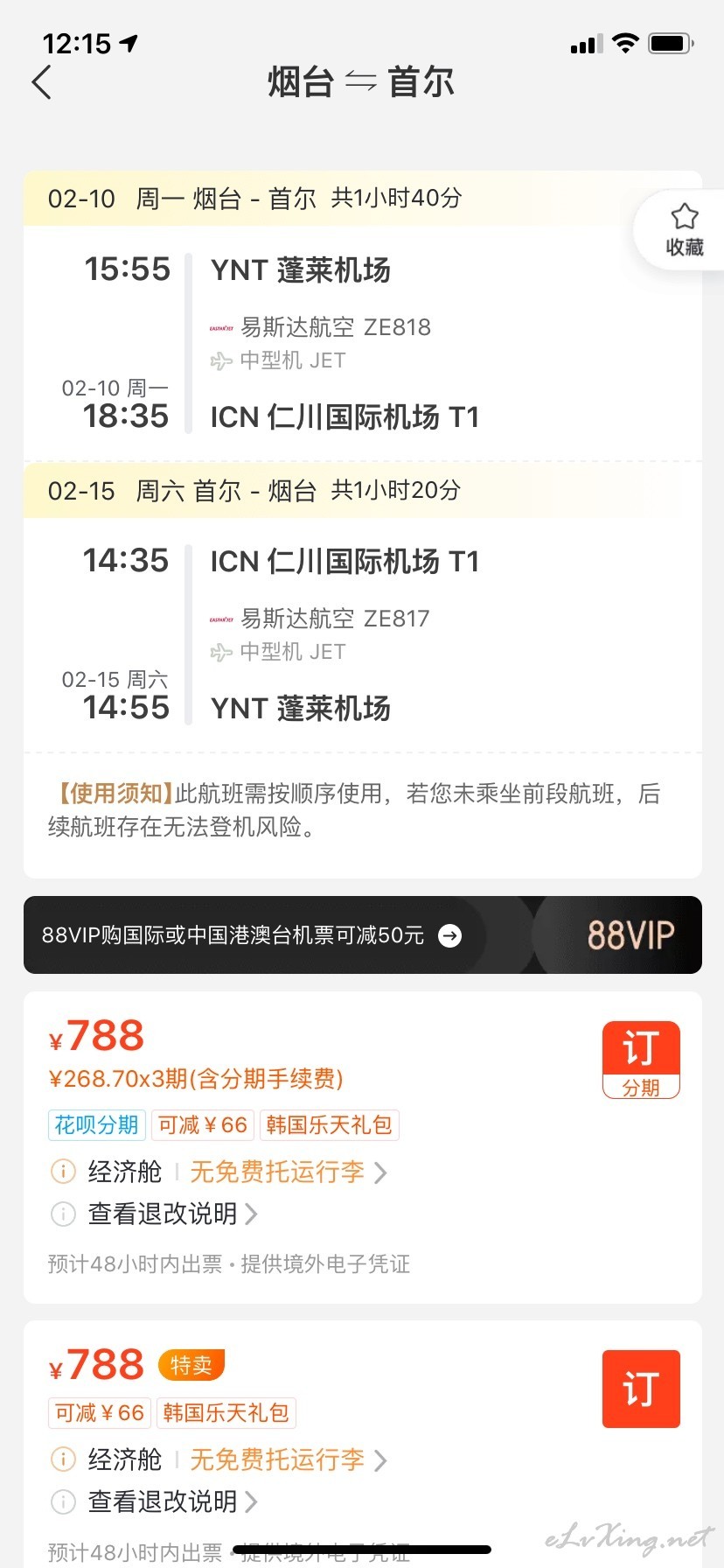Tap the 花呗分期 tag on first fare
724x1568 pixels.
click(96, 1124)
